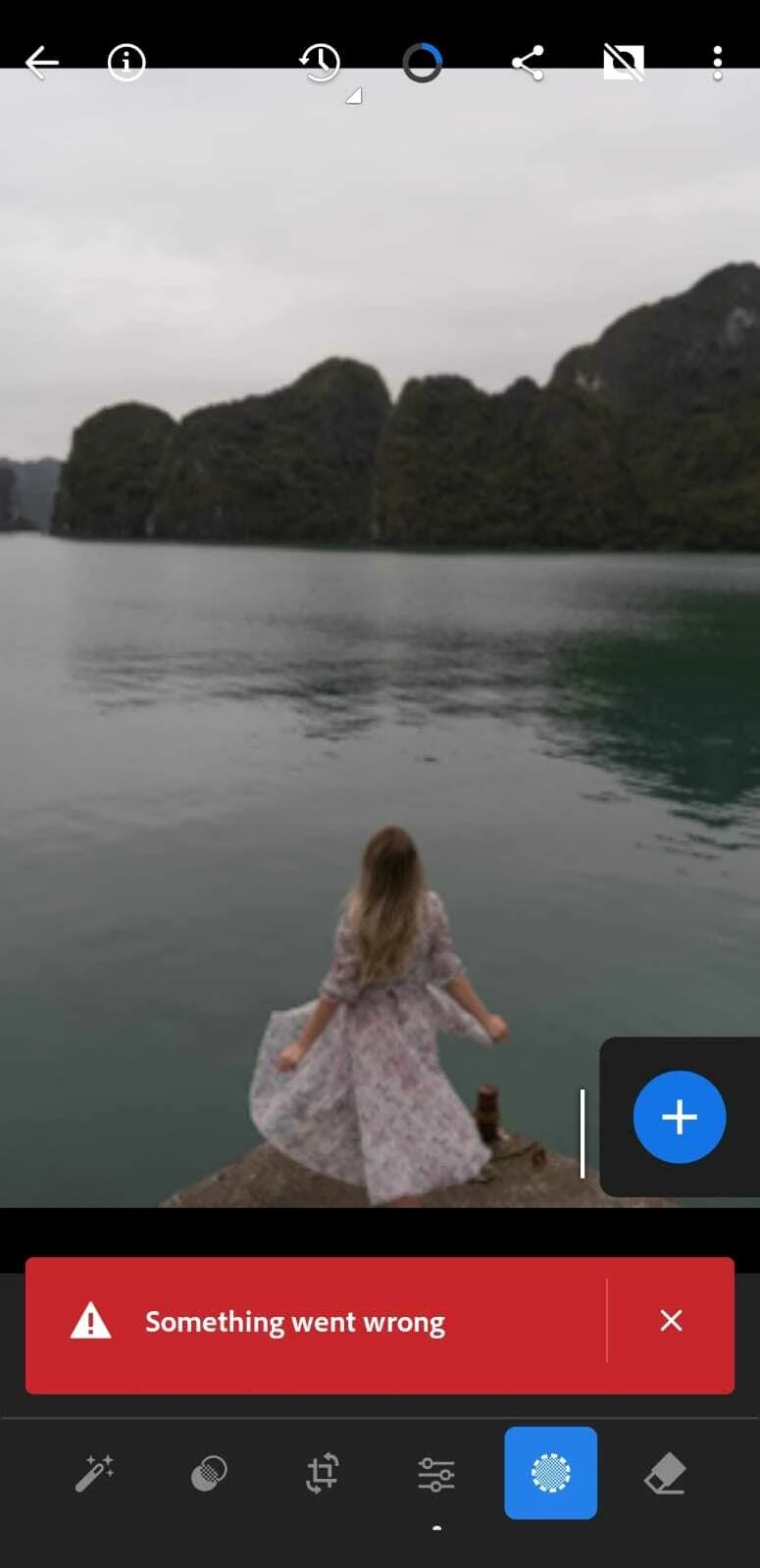Select the crop and rotate tool

click(322, 1473)
